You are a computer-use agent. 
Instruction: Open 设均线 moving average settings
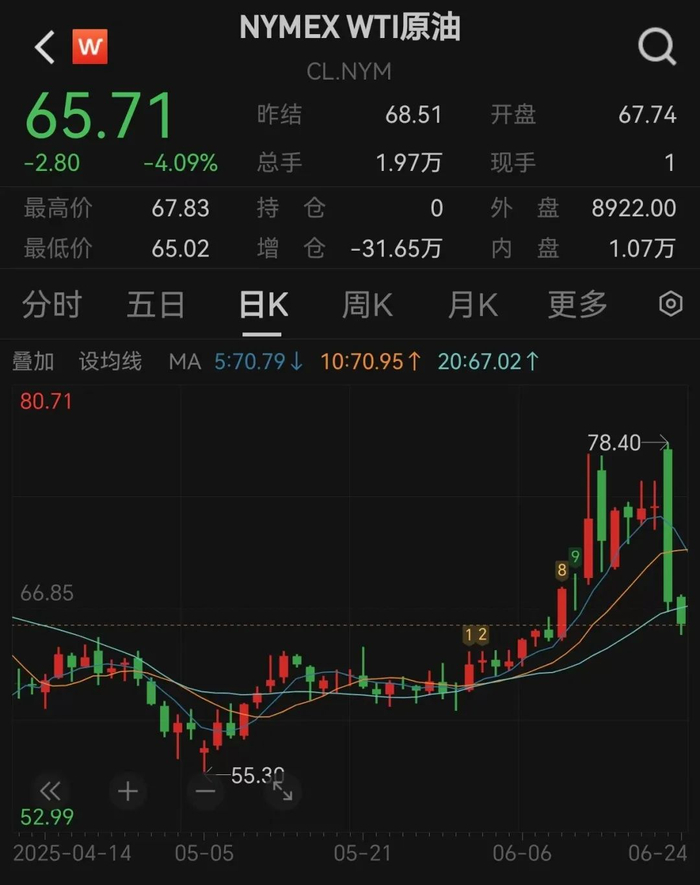(110, 362)
